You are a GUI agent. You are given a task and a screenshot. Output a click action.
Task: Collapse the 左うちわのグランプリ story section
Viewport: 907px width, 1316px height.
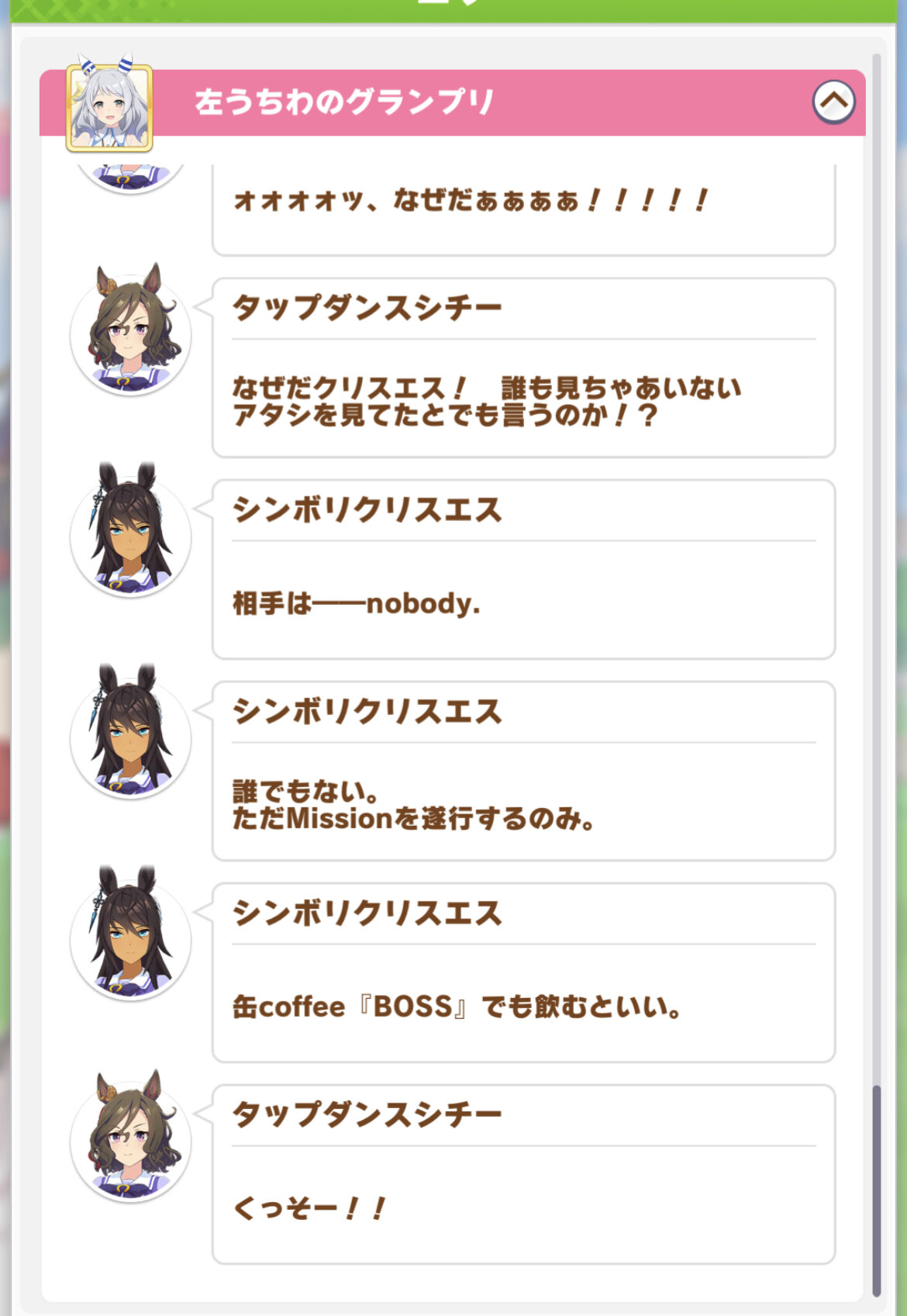833,102
